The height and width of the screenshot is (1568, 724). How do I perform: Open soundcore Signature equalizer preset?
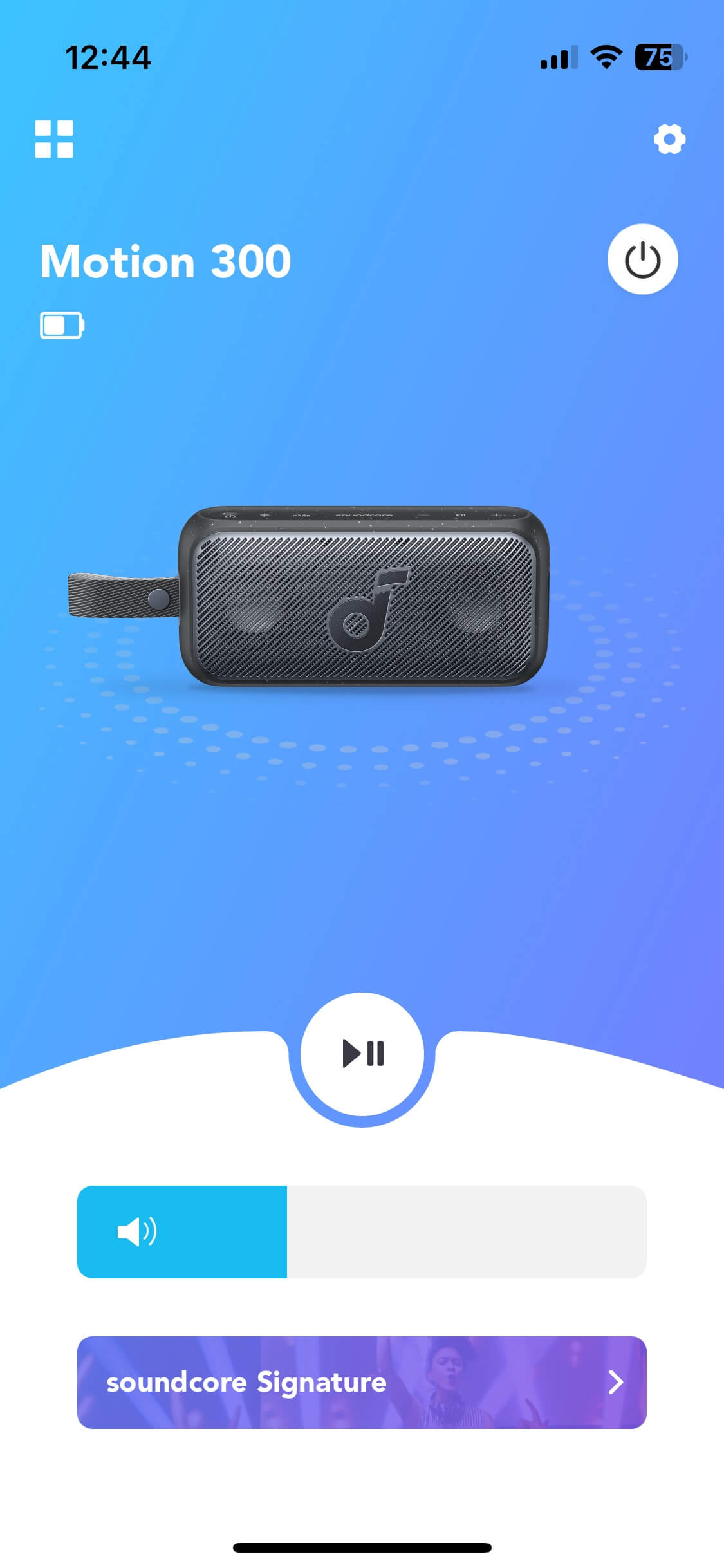(x=362, y=1382)
